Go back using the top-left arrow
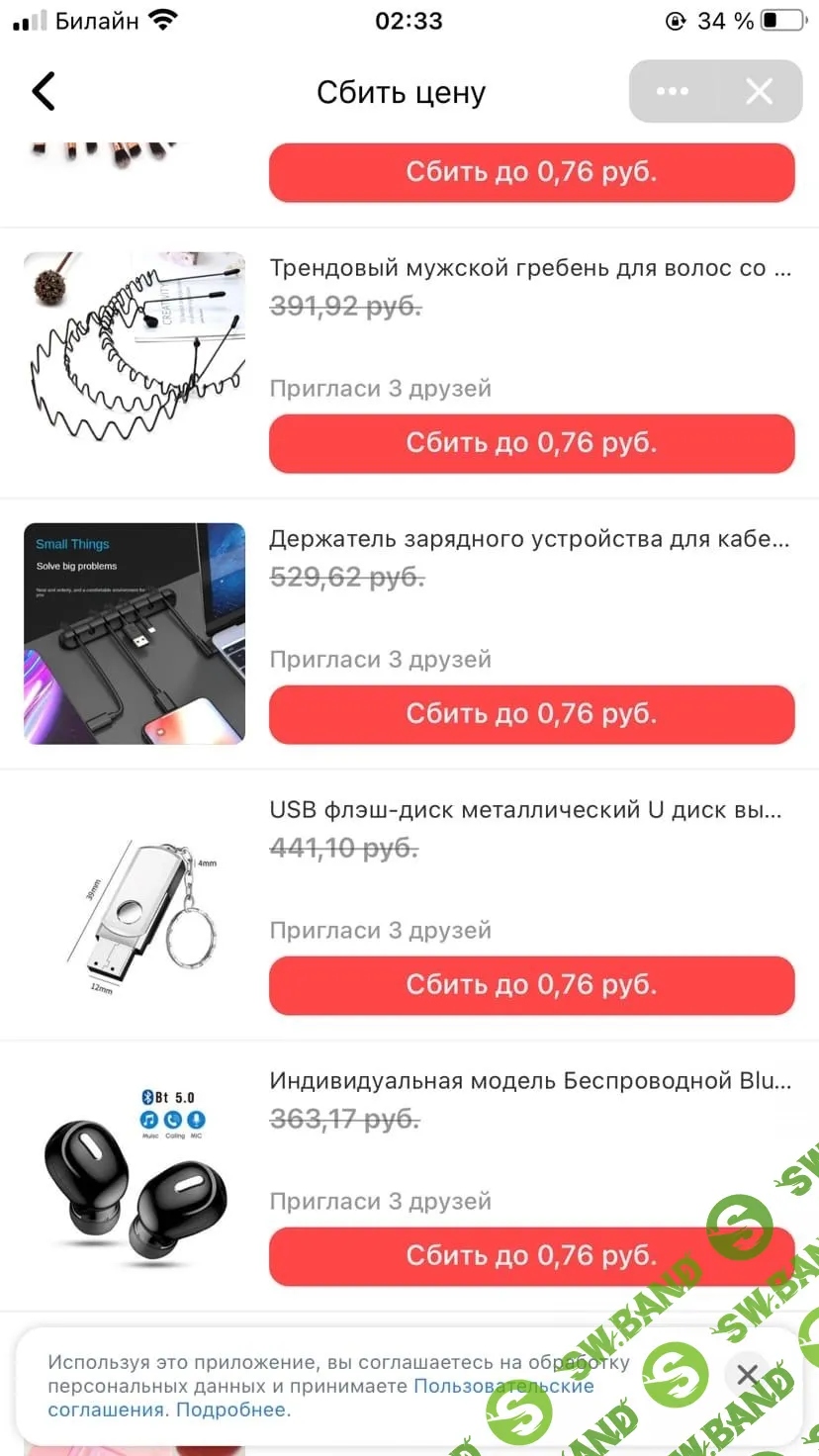This screenshot has height=1456, width=819. point(44,92)
